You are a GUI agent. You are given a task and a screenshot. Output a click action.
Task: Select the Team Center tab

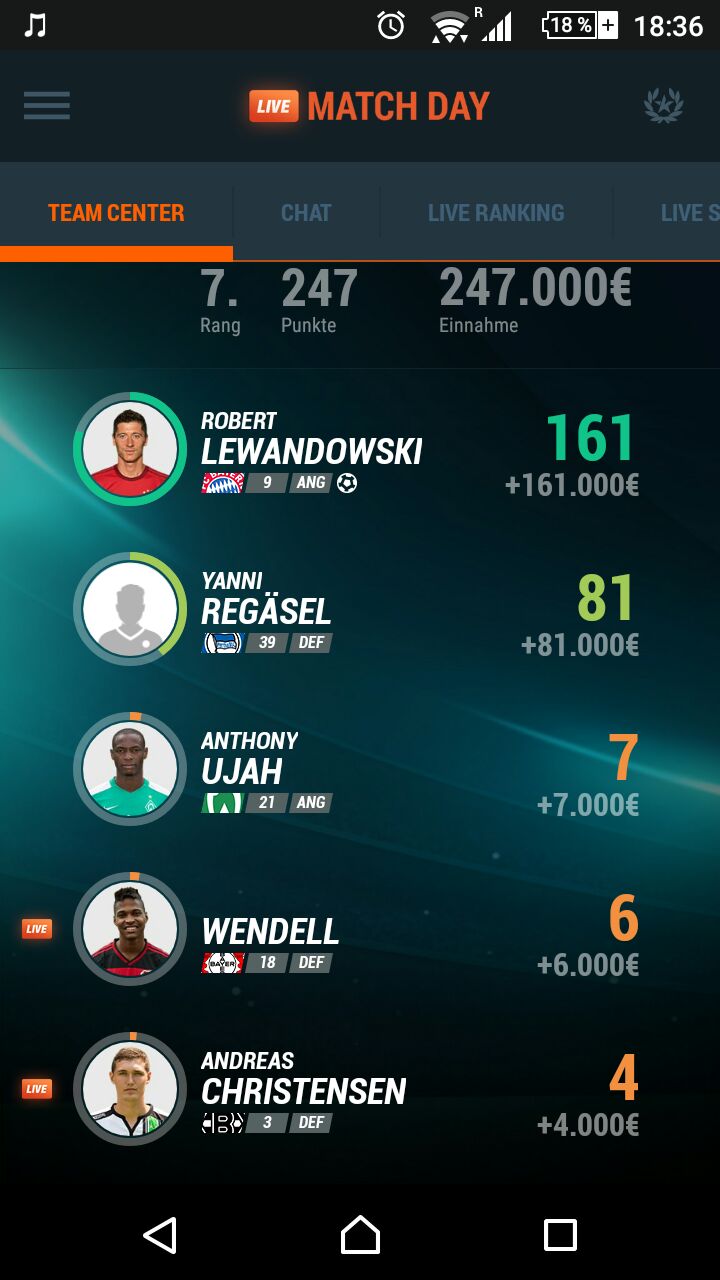(116, 213)
